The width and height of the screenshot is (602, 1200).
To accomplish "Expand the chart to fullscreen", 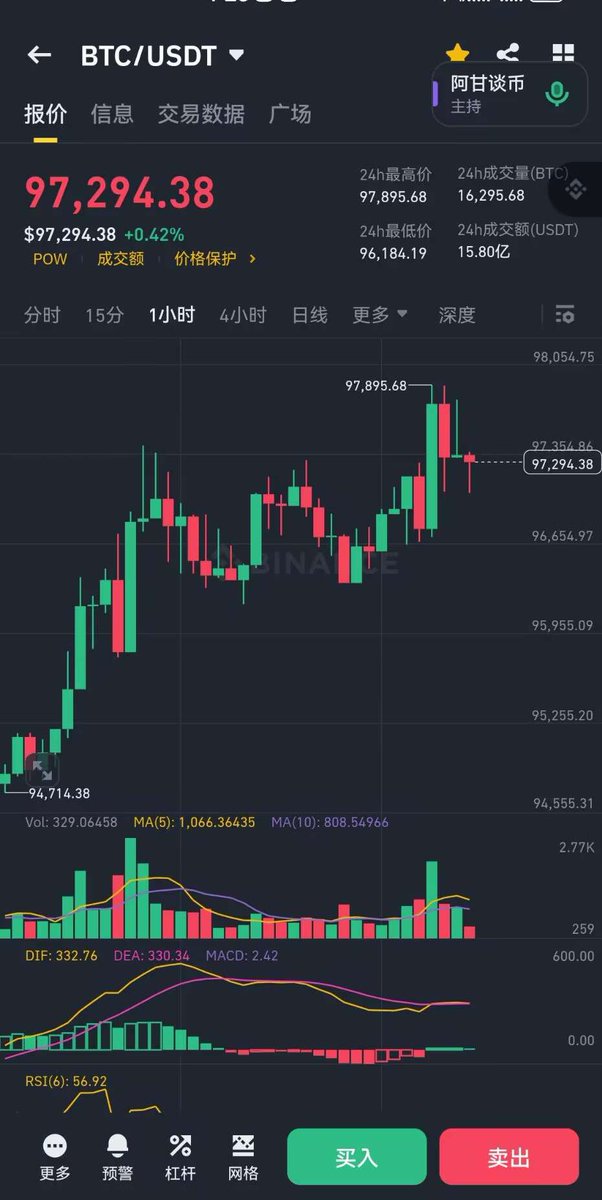I will click(x=41, y=769).
